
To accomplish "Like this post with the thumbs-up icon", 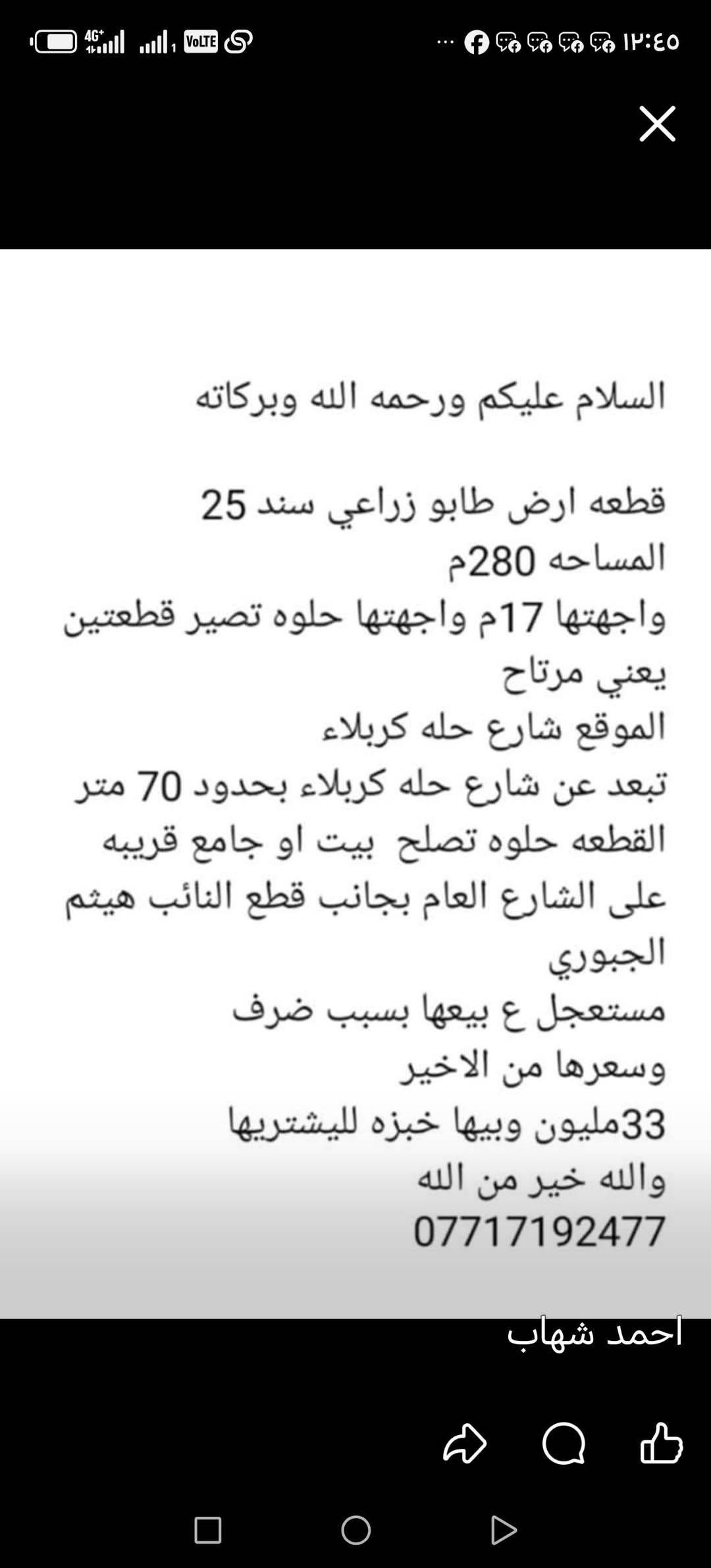I will [x=661, y=1444].
